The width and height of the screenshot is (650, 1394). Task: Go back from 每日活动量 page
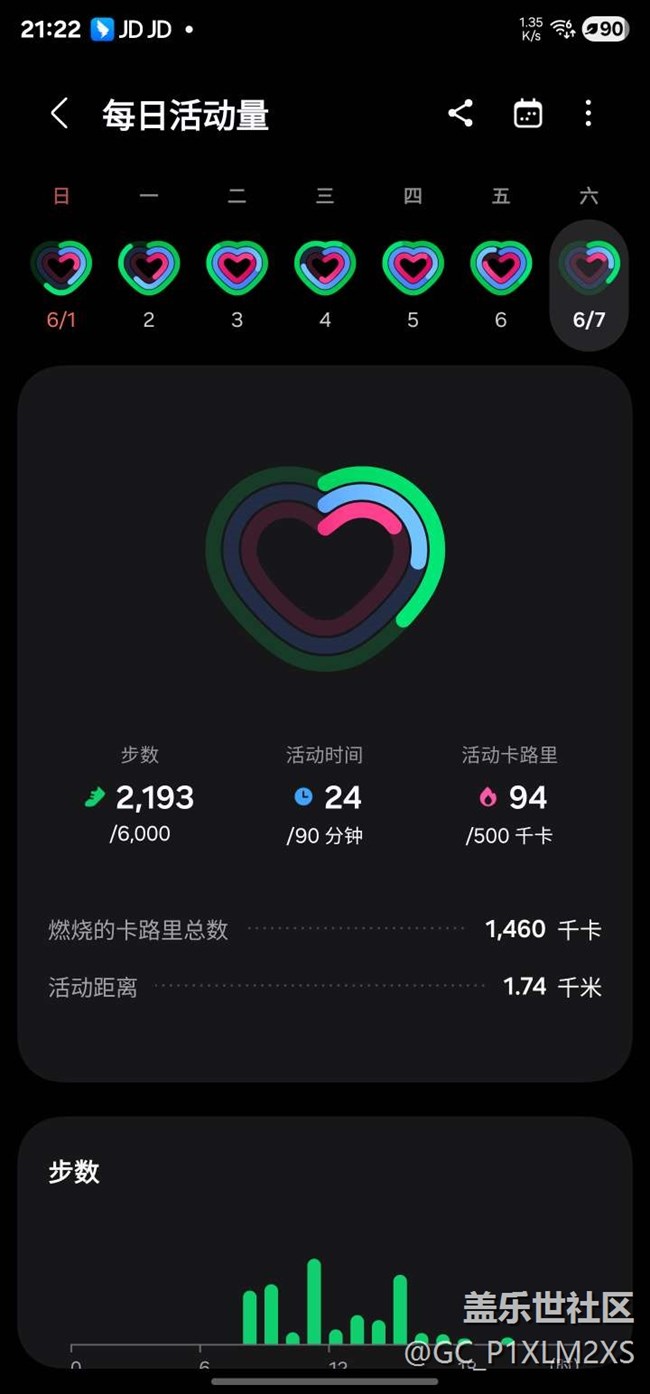60,114
